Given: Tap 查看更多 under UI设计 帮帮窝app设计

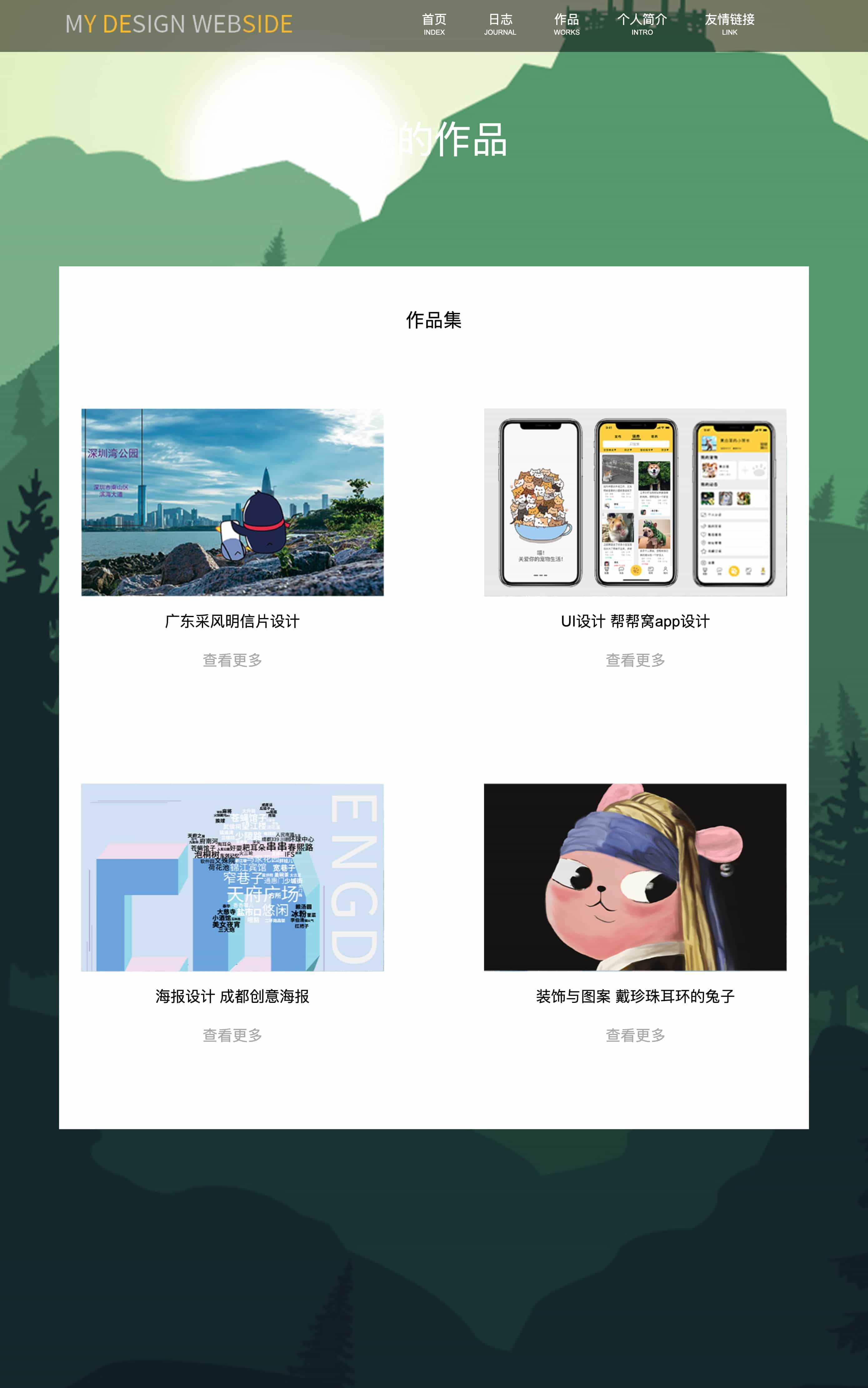Looking at the screenshot, I should point(635,661).
